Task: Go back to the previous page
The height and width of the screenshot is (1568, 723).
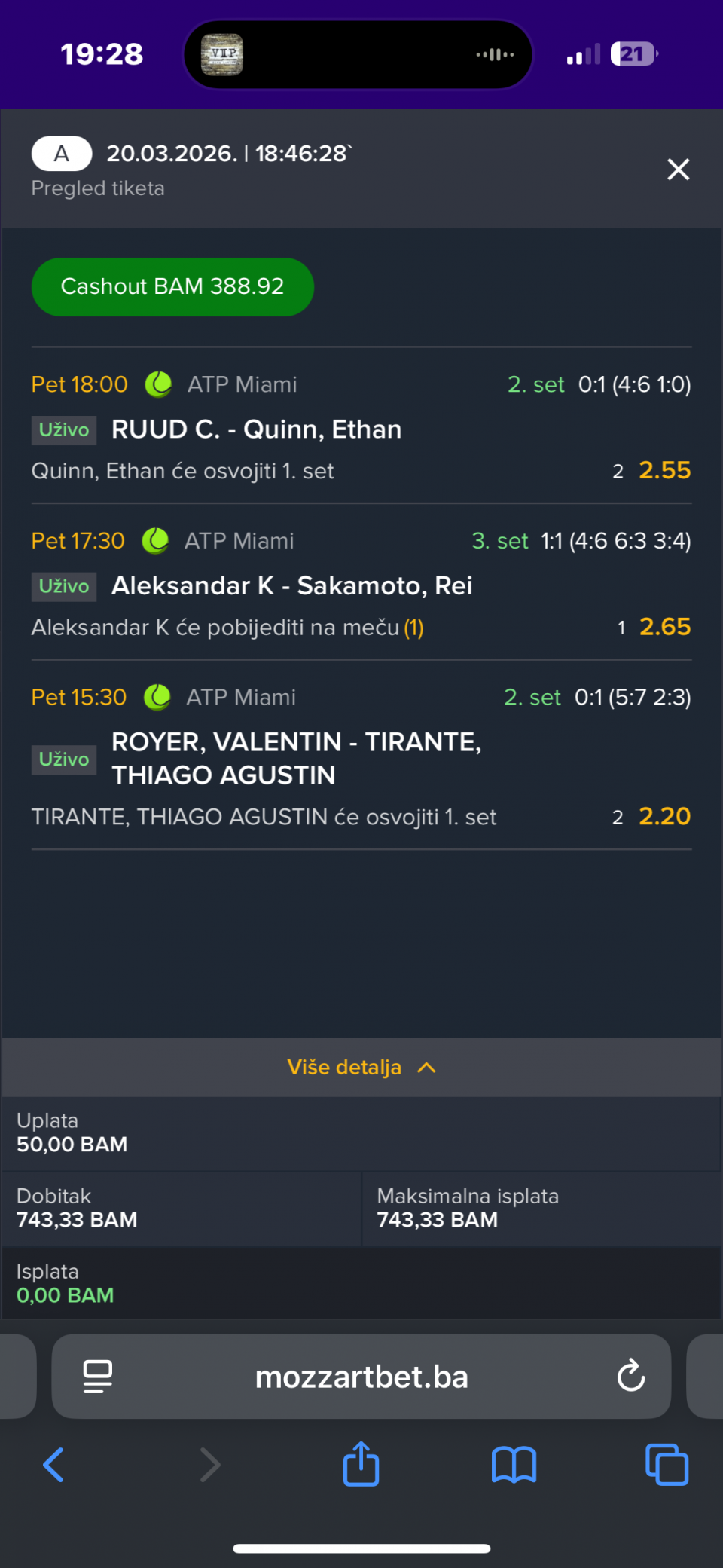Action: point(53,1465)
